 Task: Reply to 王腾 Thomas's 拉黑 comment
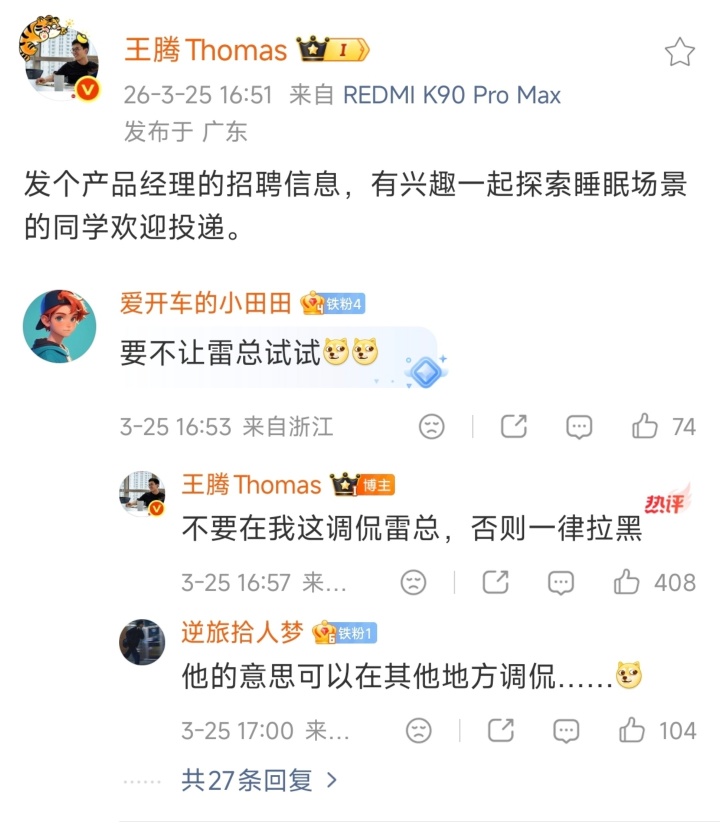point(561,582)
